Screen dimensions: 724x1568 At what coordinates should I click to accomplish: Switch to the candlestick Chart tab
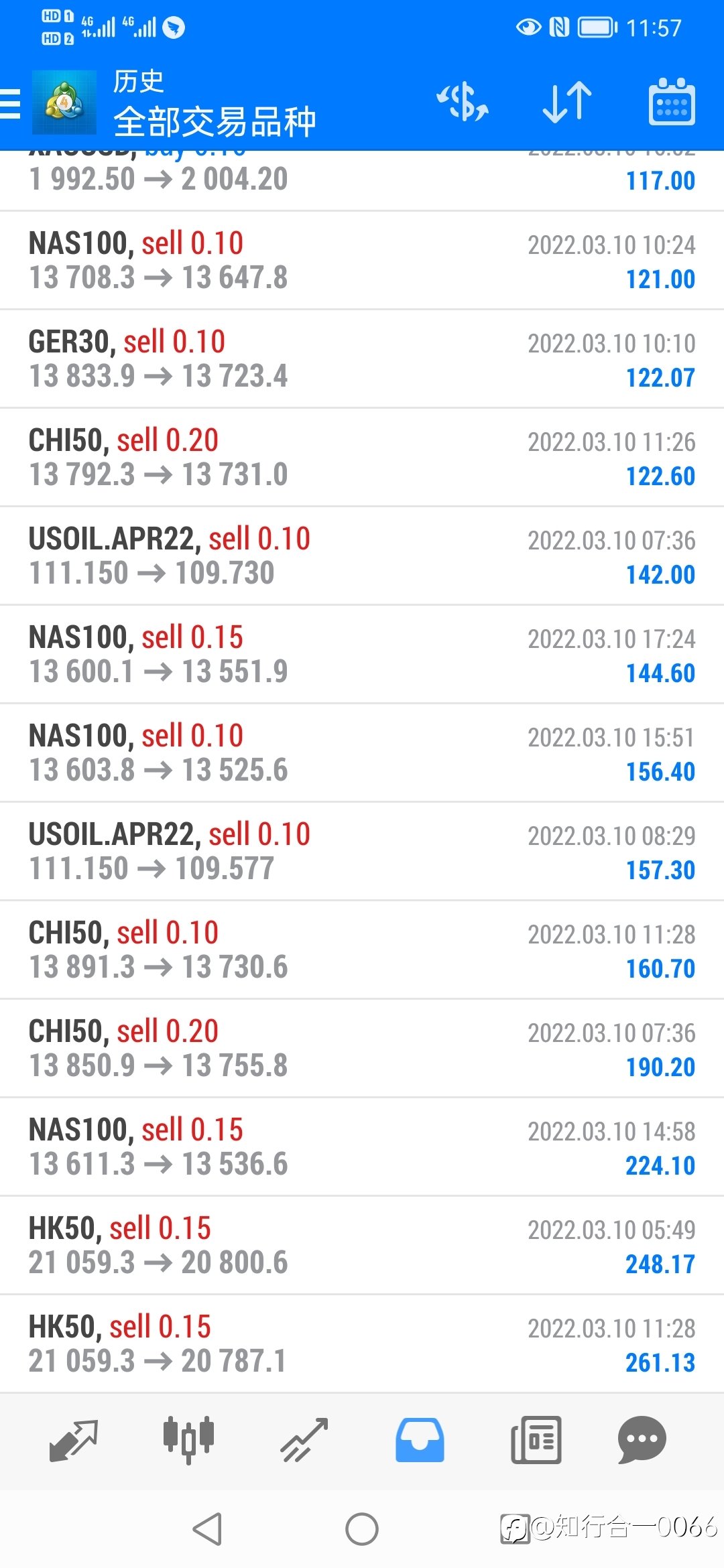tap(188, 1440)
